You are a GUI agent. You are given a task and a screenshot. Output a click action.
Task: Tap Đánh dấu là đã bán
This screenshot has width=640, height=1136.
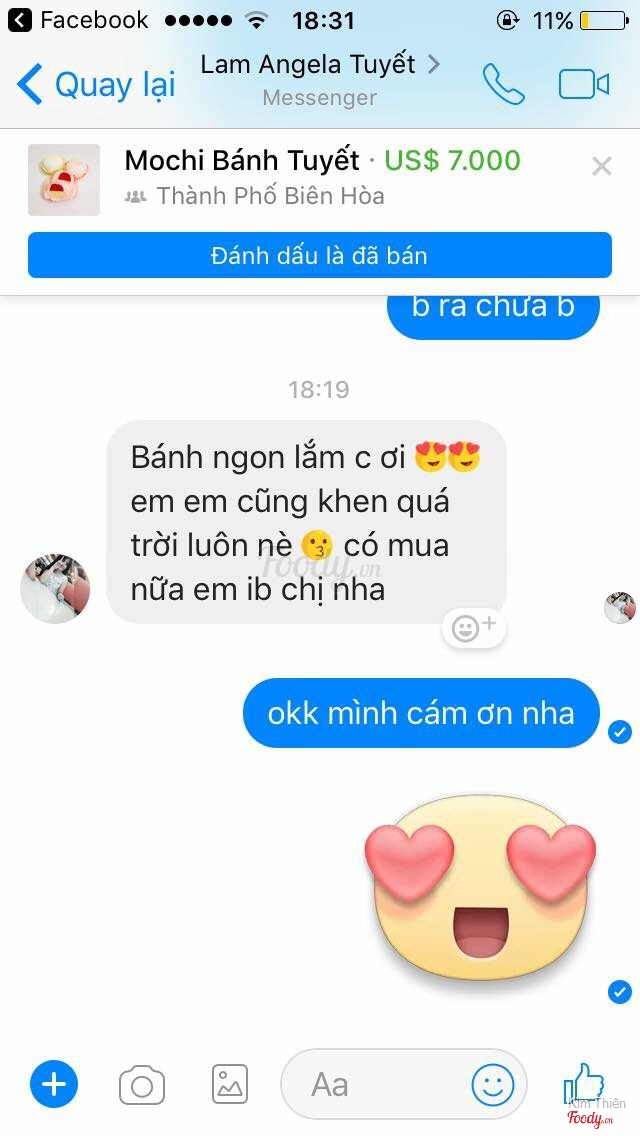click(x=319, y=255)
